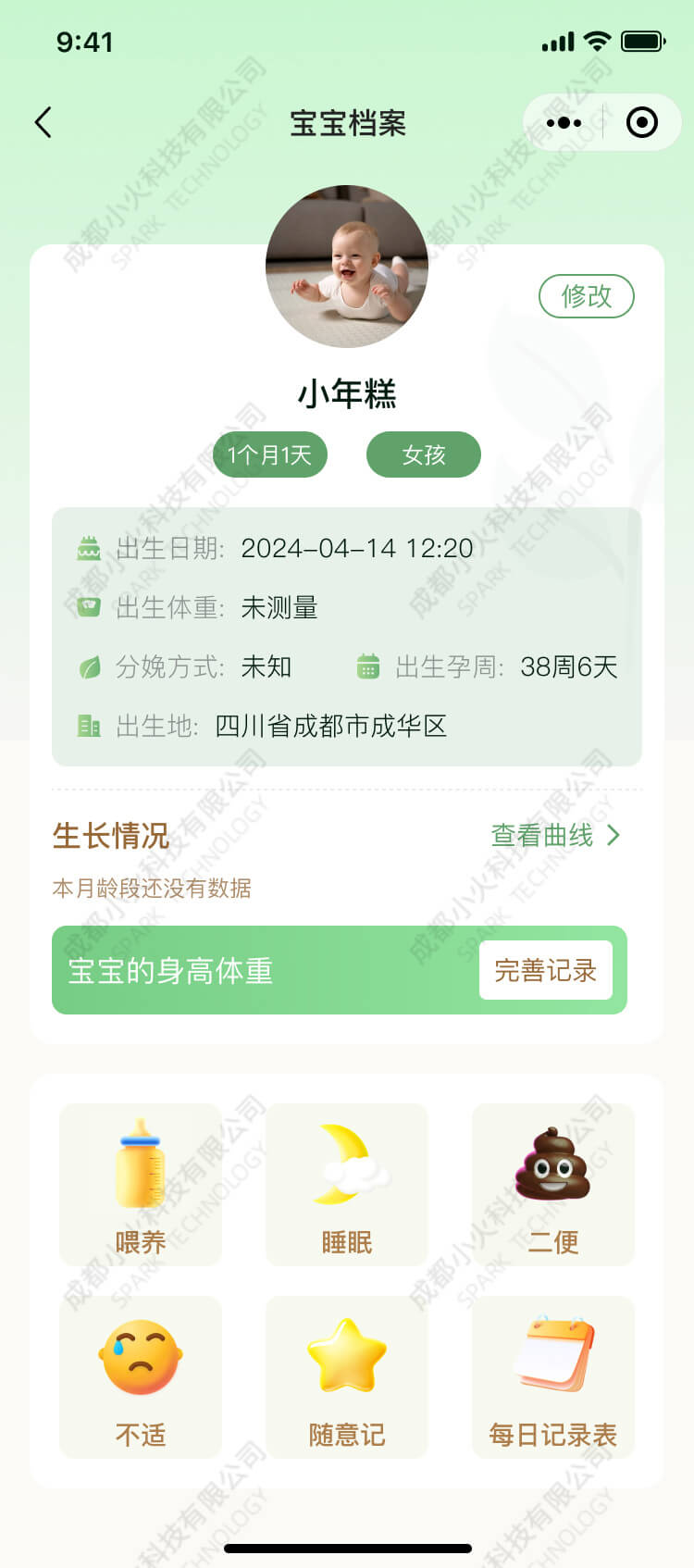Open the 每日记录表 daily log

click(x=553, y=1377)
